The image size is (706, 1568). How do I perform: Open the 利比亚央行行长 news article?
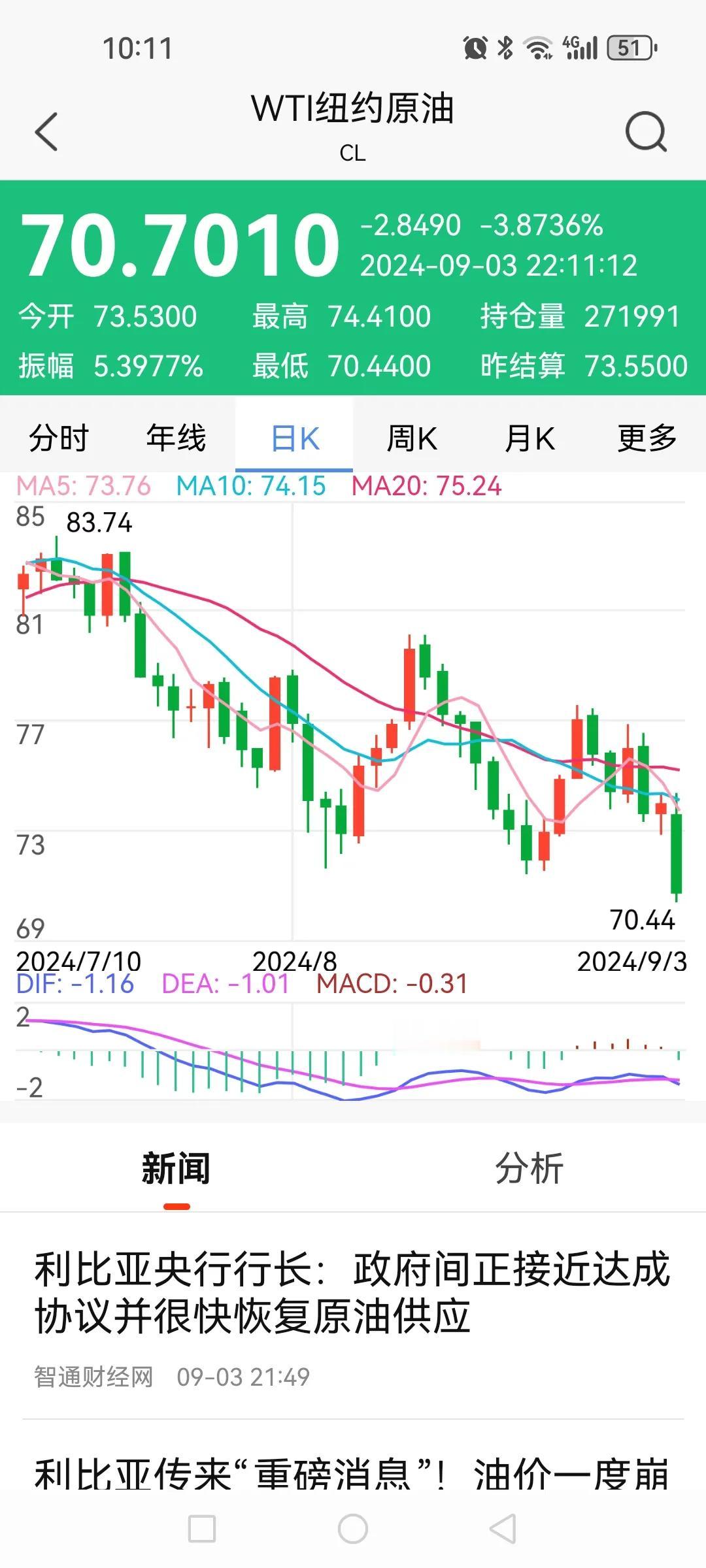point(353,1318)
